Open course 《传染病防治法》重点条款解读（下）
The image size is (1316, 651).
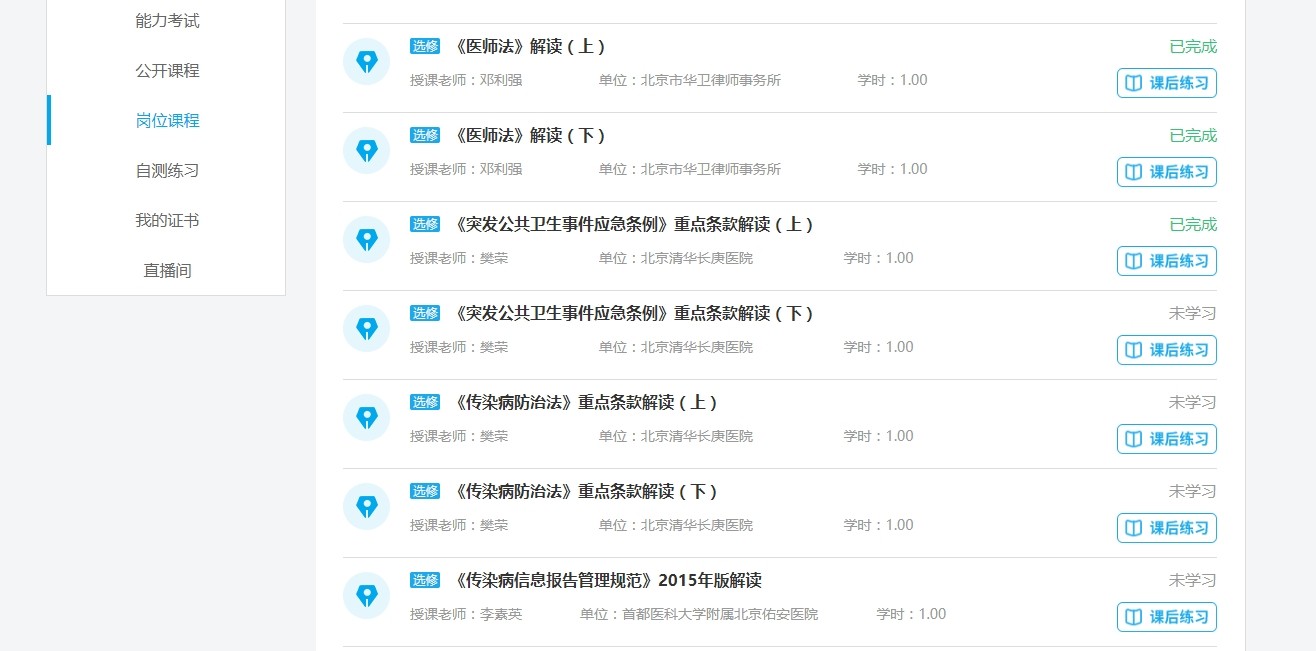[585, 492]
